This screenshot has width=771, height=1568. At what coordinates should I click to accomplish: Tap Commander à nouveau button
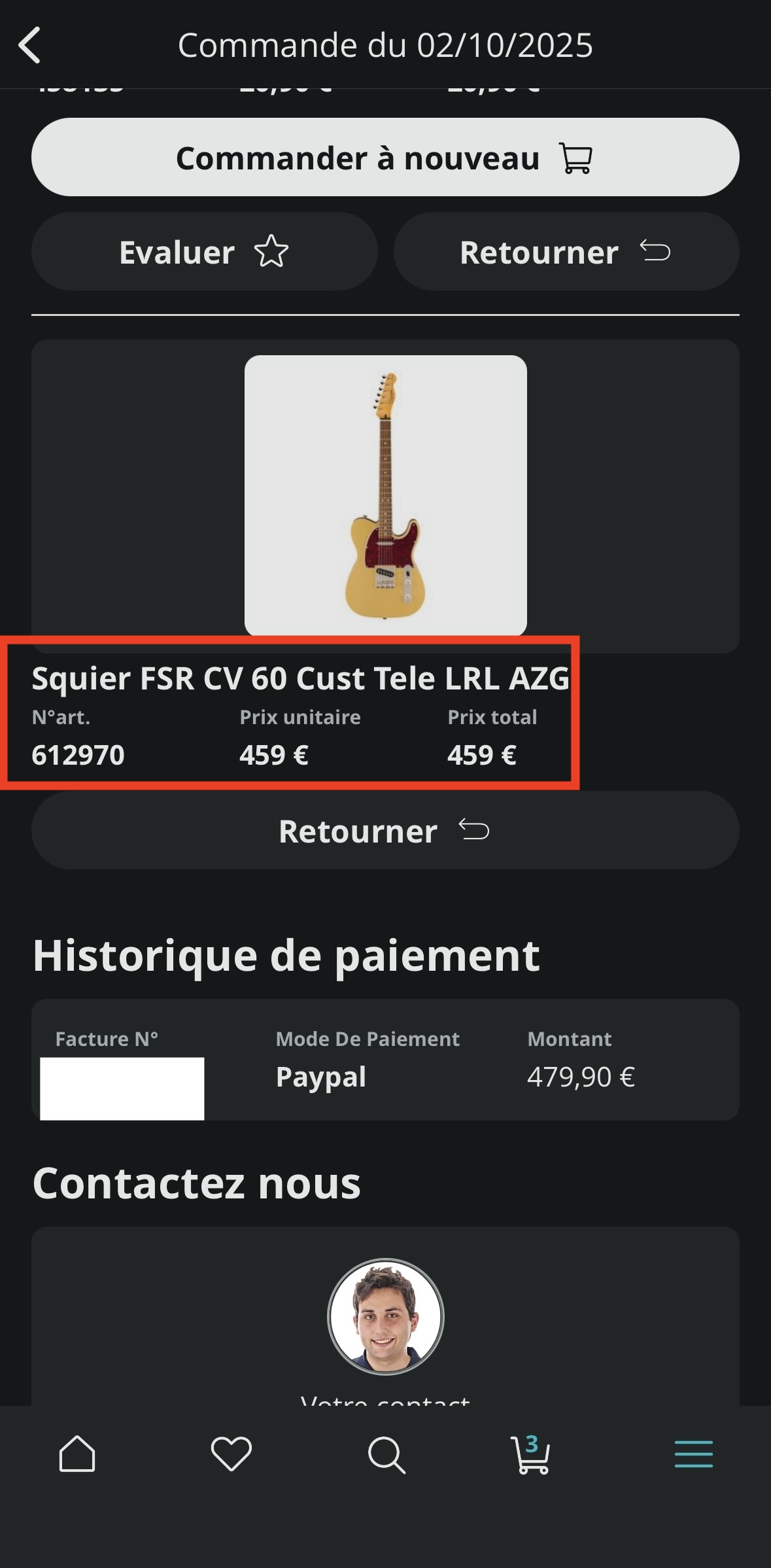pyautogui.click(x=385, y=158)
